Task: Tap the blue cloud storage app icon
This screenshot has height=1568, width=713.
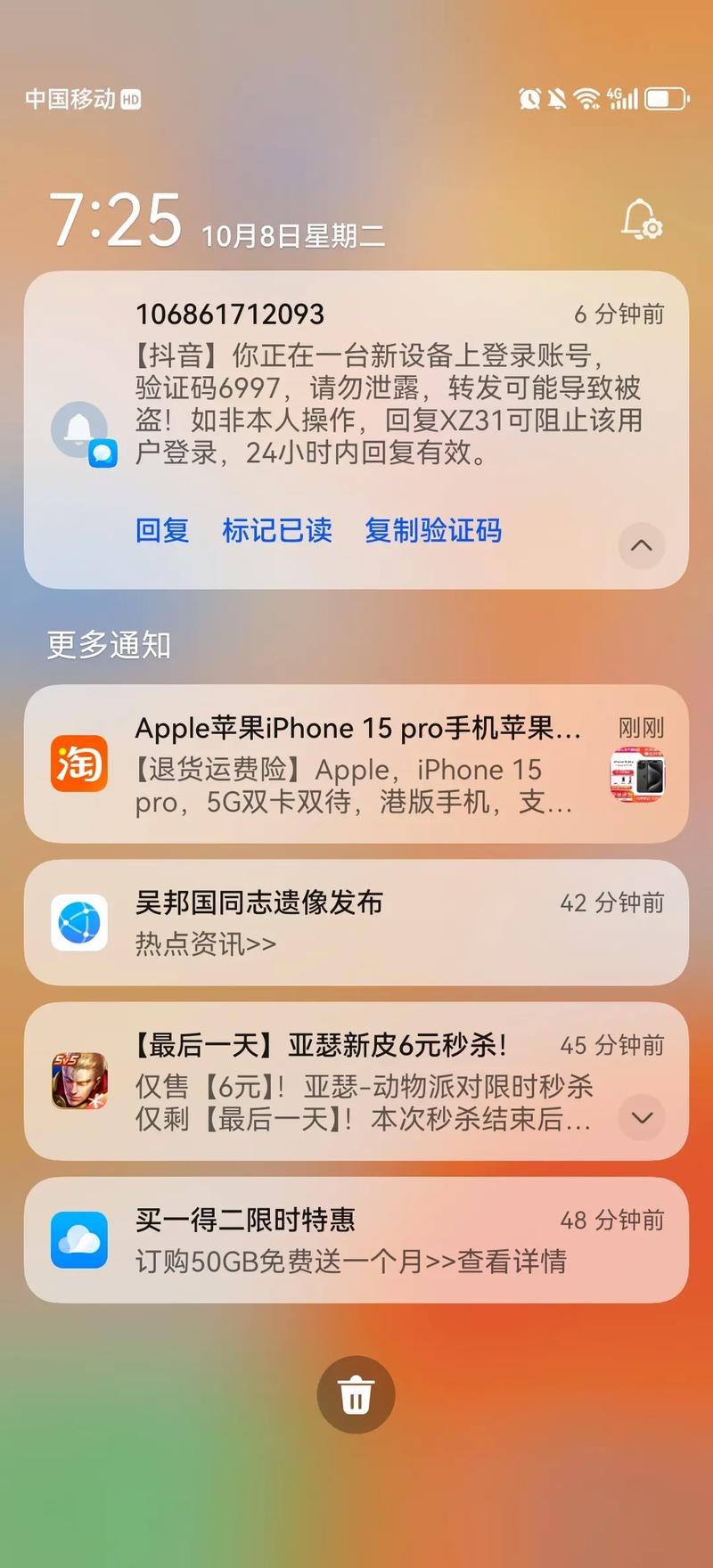Action: pyautogui.click(x=77, y=1238)
